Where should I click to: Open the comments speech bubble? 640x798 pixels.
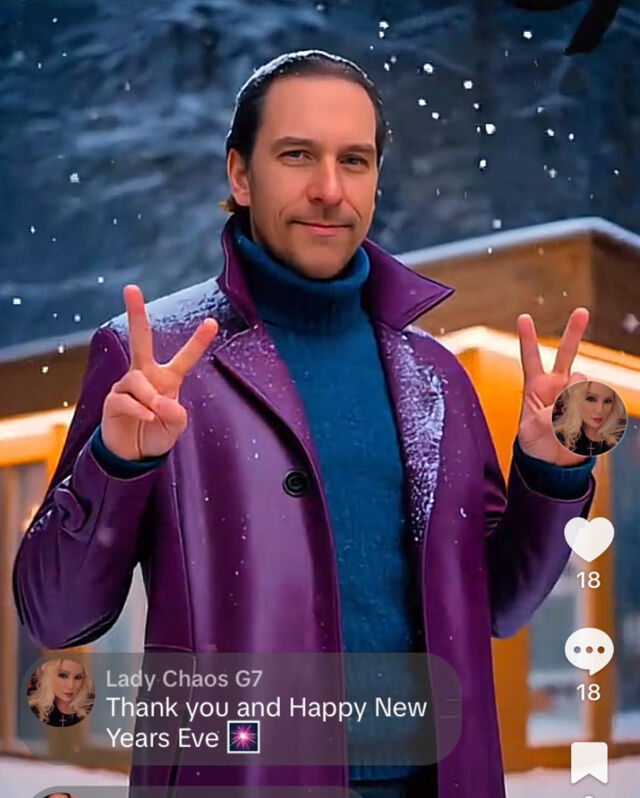tap(589, 651)
